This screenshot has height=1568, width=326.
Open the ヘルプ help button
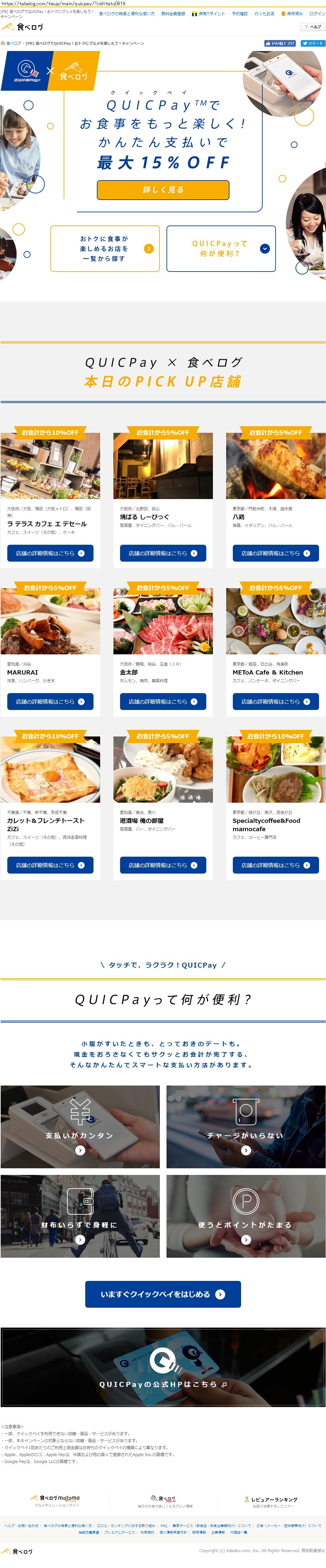313,27
